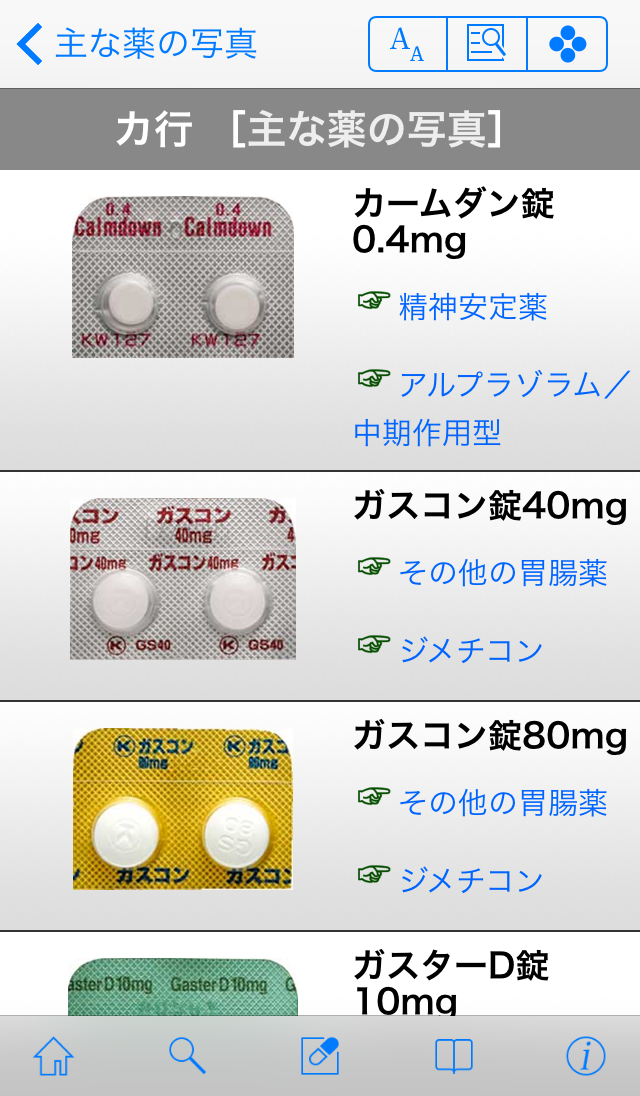The height and width of the screenshot is (1096, 640).
Task: Open the in-page search icon
Action: tap(487, 44)
